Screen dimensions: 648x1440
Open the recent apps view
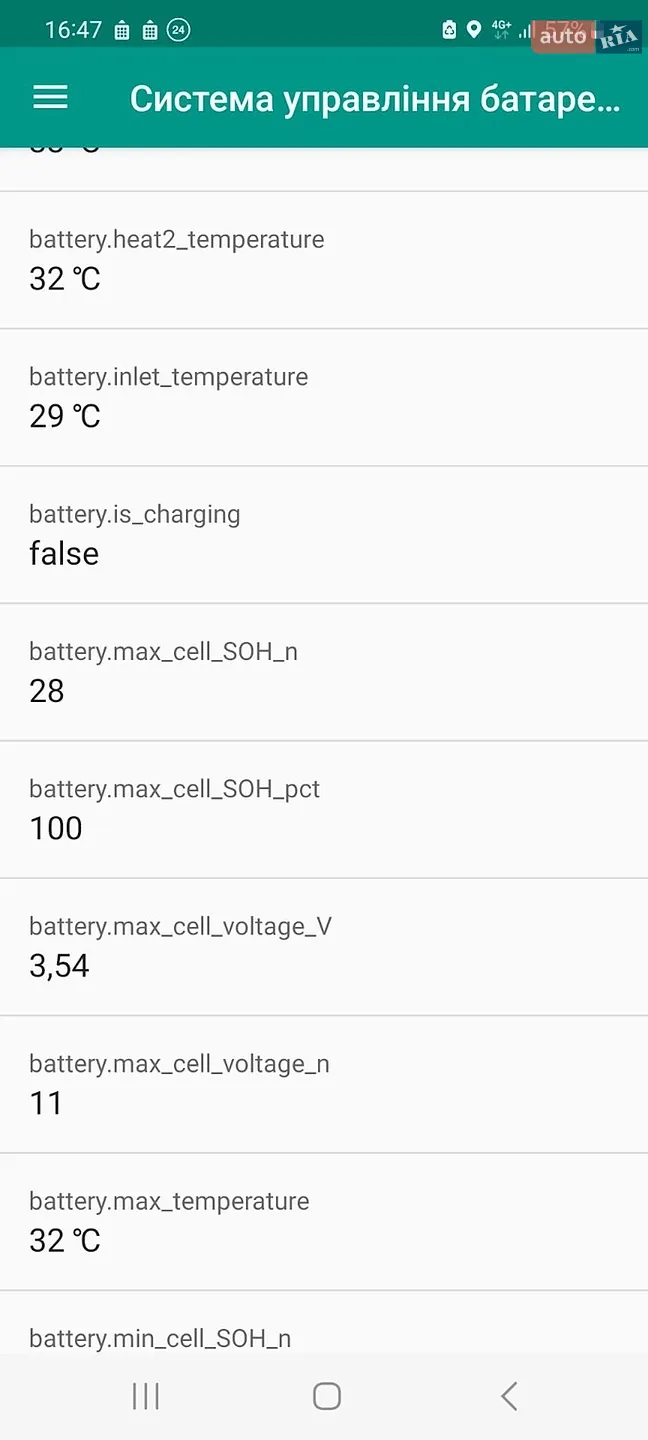146,1396
